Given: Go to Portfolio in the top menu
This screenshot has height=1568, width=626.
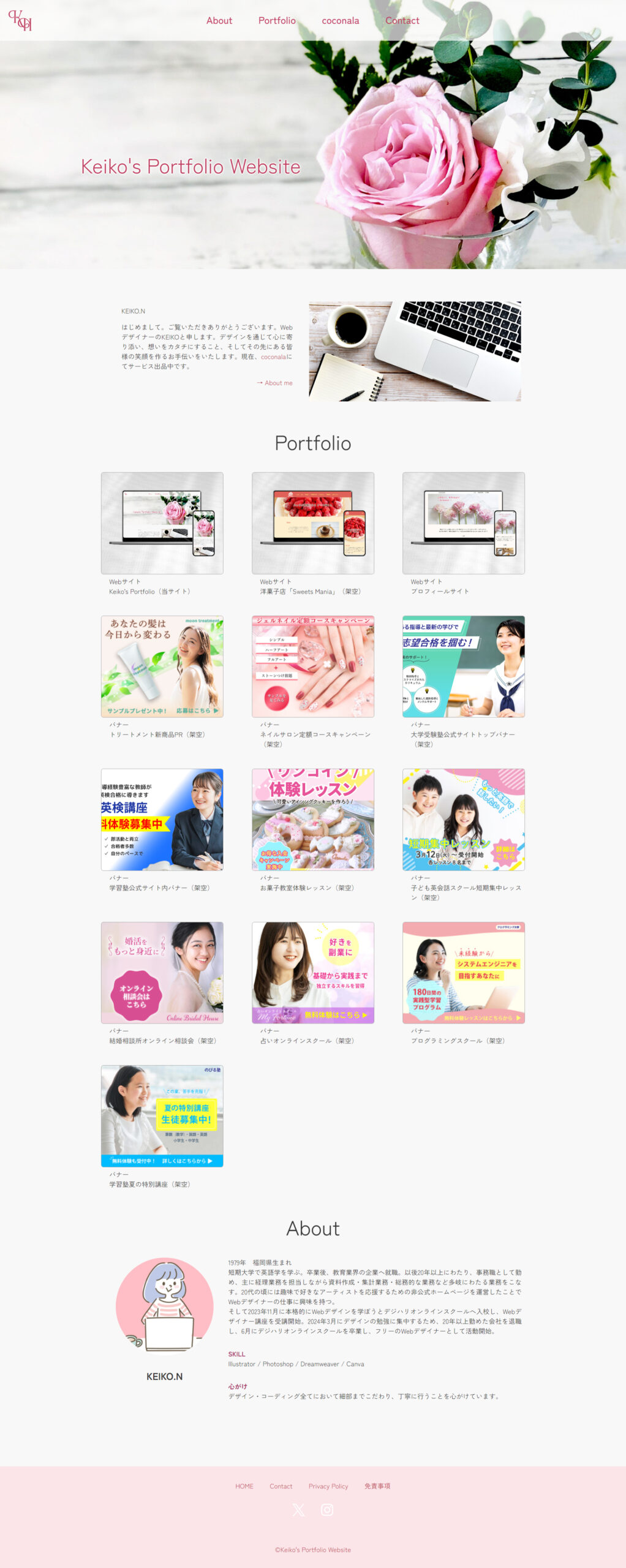Looking at the screenshot, I should (x=277, y=21).
